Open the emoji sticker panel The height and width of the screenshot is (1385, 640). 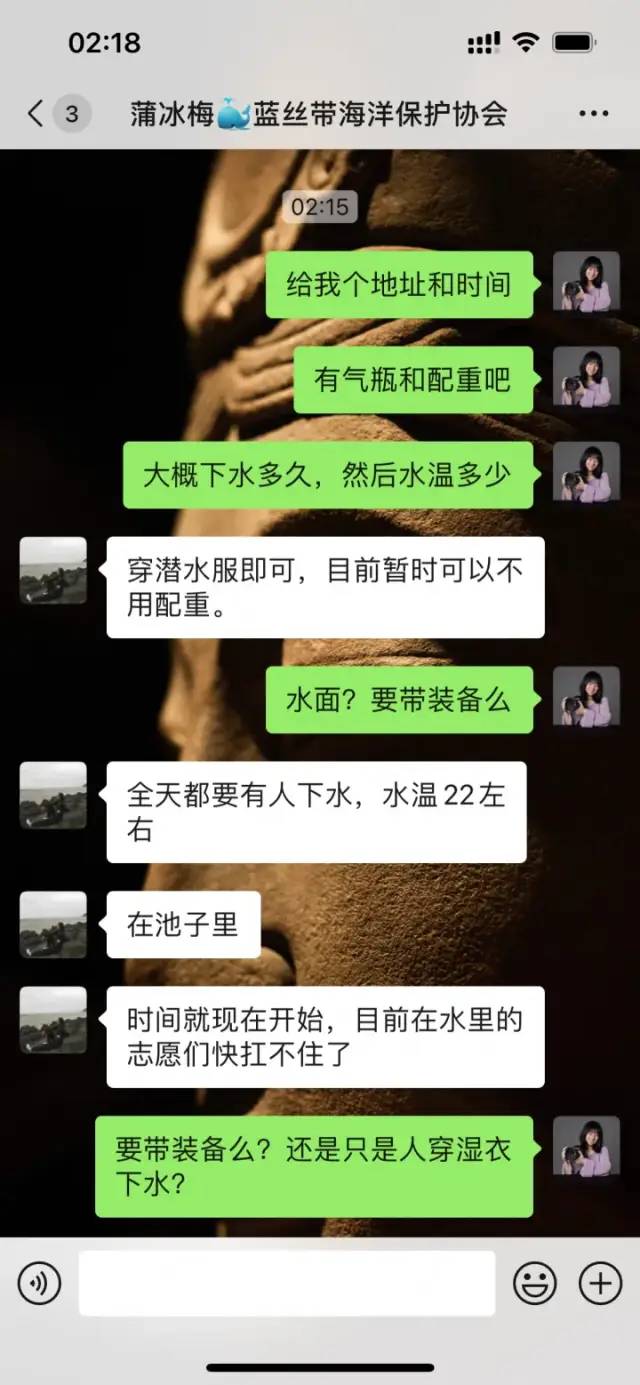tap(535, 1283)
